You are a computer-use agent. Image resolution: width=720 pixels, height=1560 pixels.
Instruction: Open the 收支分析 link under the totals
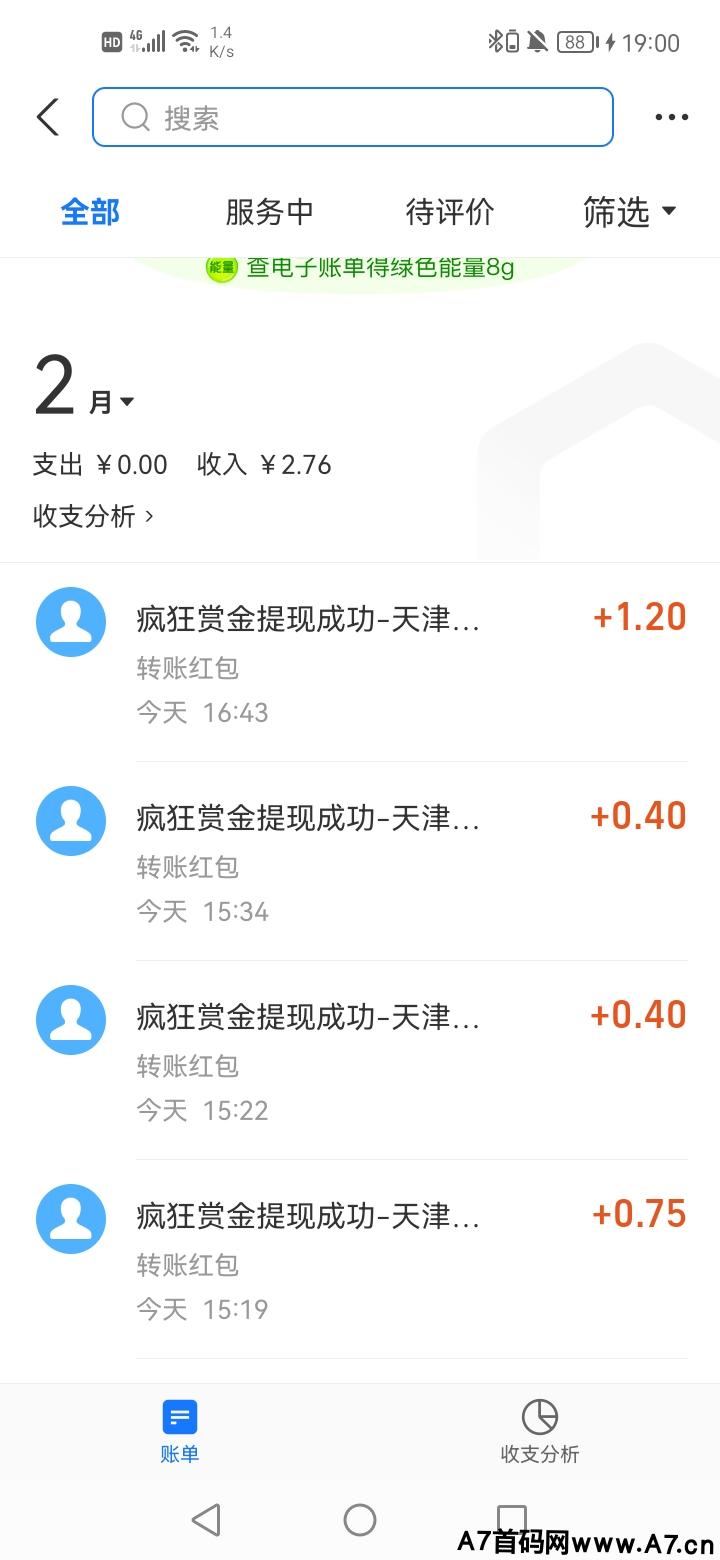tap(93, 516)
